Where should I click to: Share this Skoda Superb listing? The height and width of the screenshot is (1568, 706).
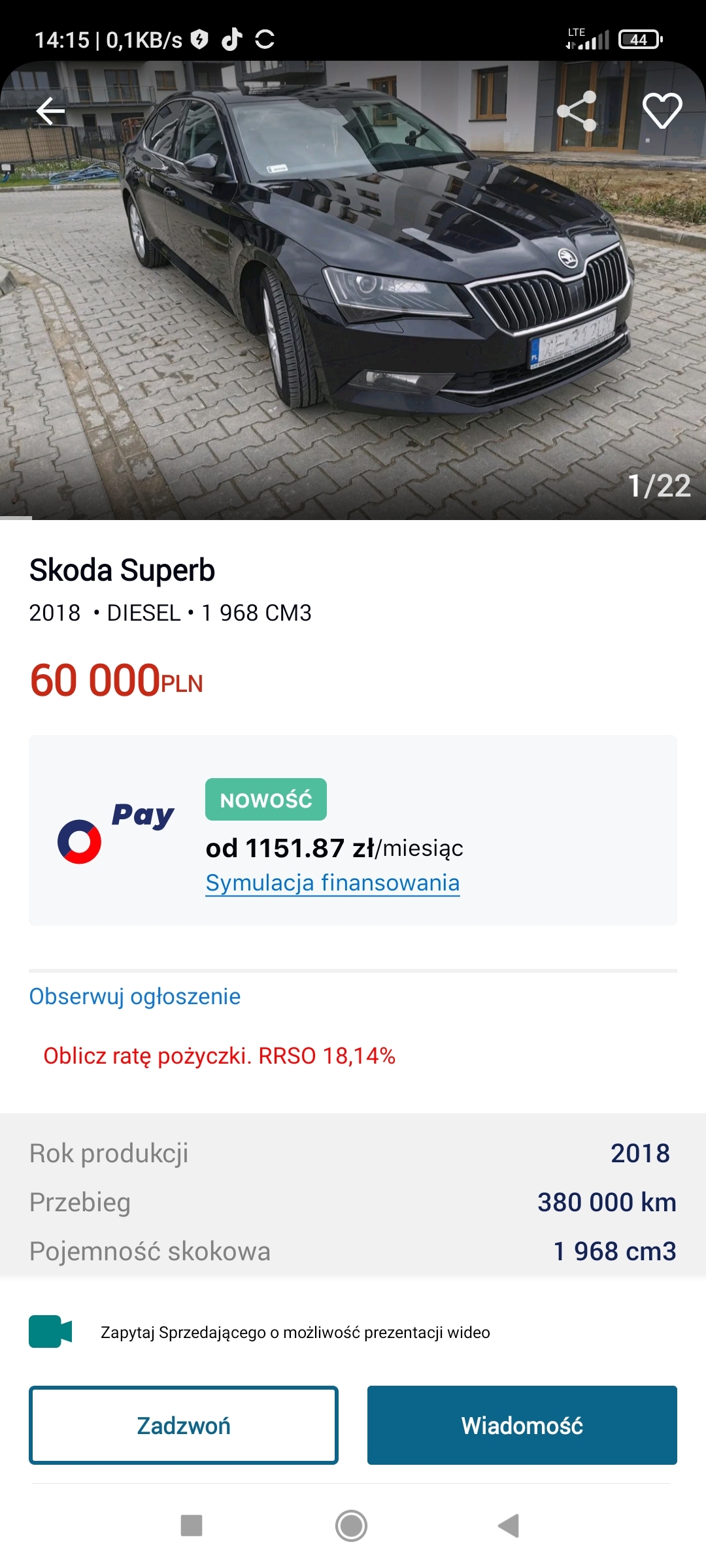point(577,111)
